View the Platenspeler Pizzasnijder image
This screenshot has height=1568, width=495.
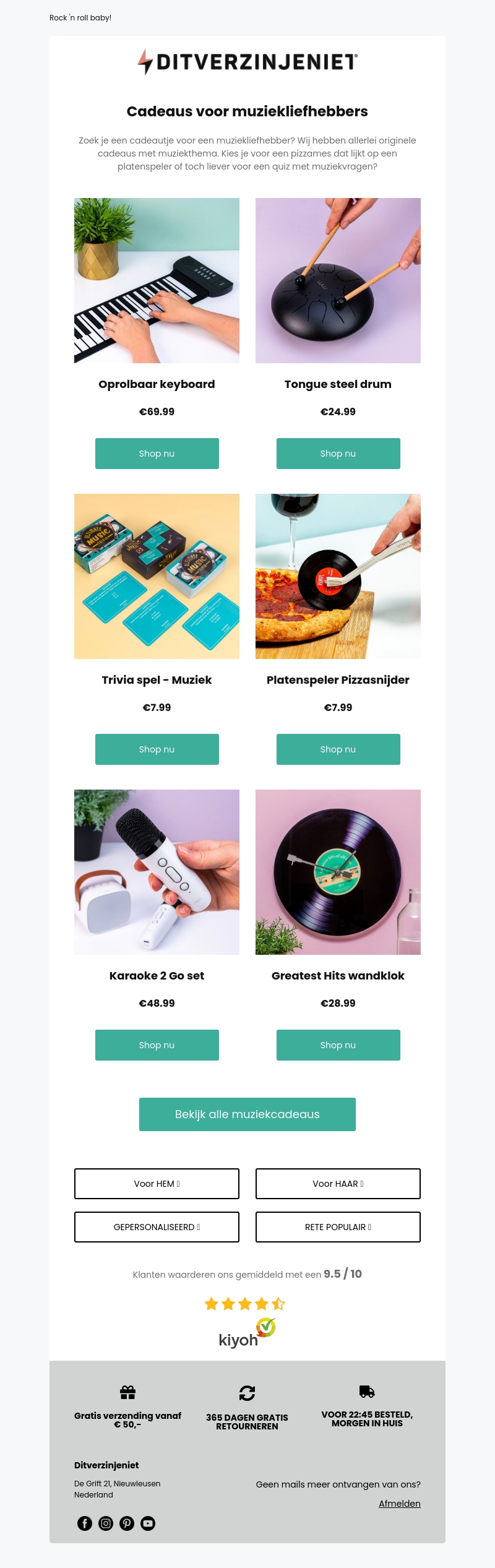pyautogui.click(x=338, y=576)
